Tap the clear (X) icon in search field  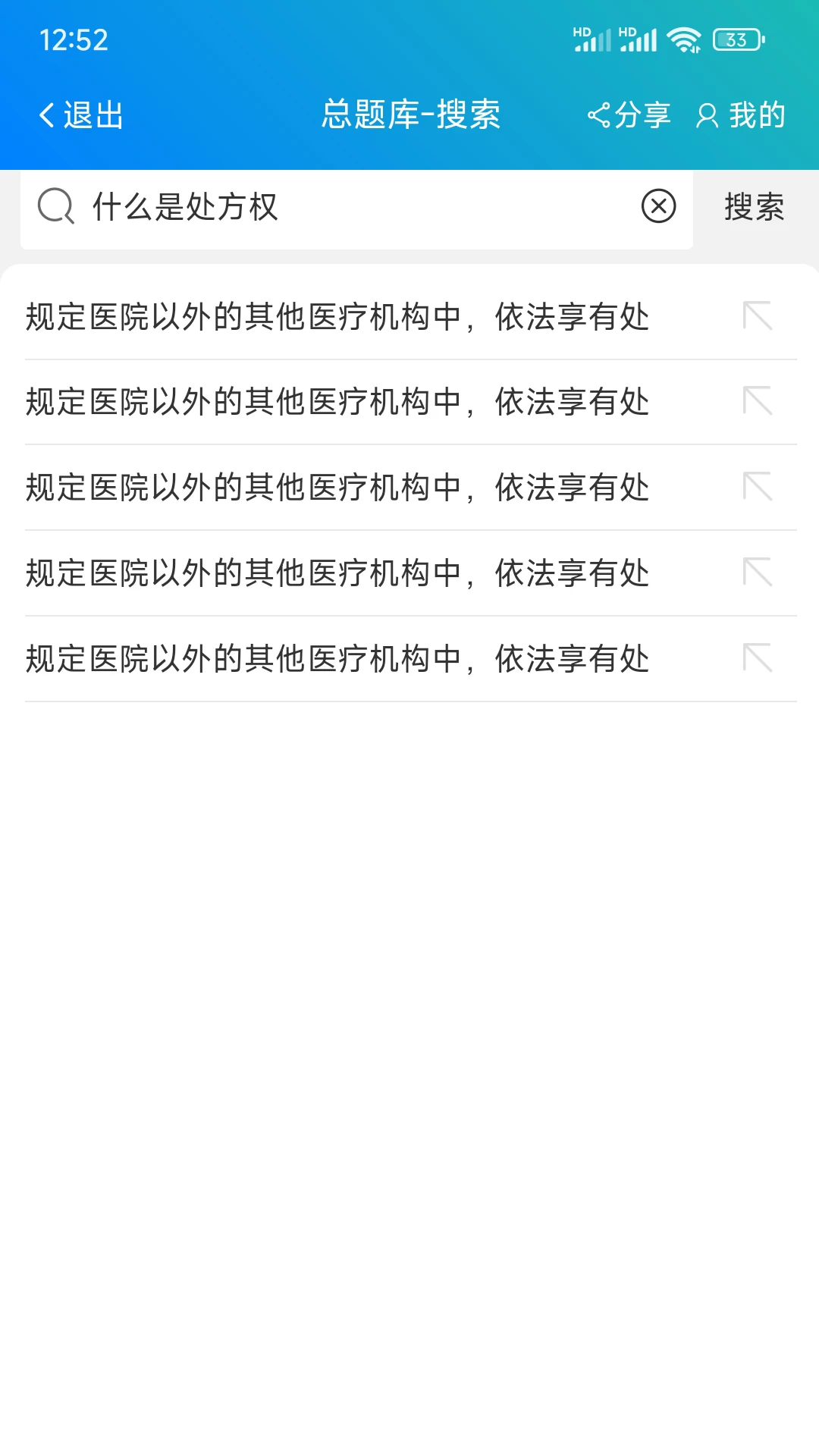pyautogui.click(x=657, y=206)
